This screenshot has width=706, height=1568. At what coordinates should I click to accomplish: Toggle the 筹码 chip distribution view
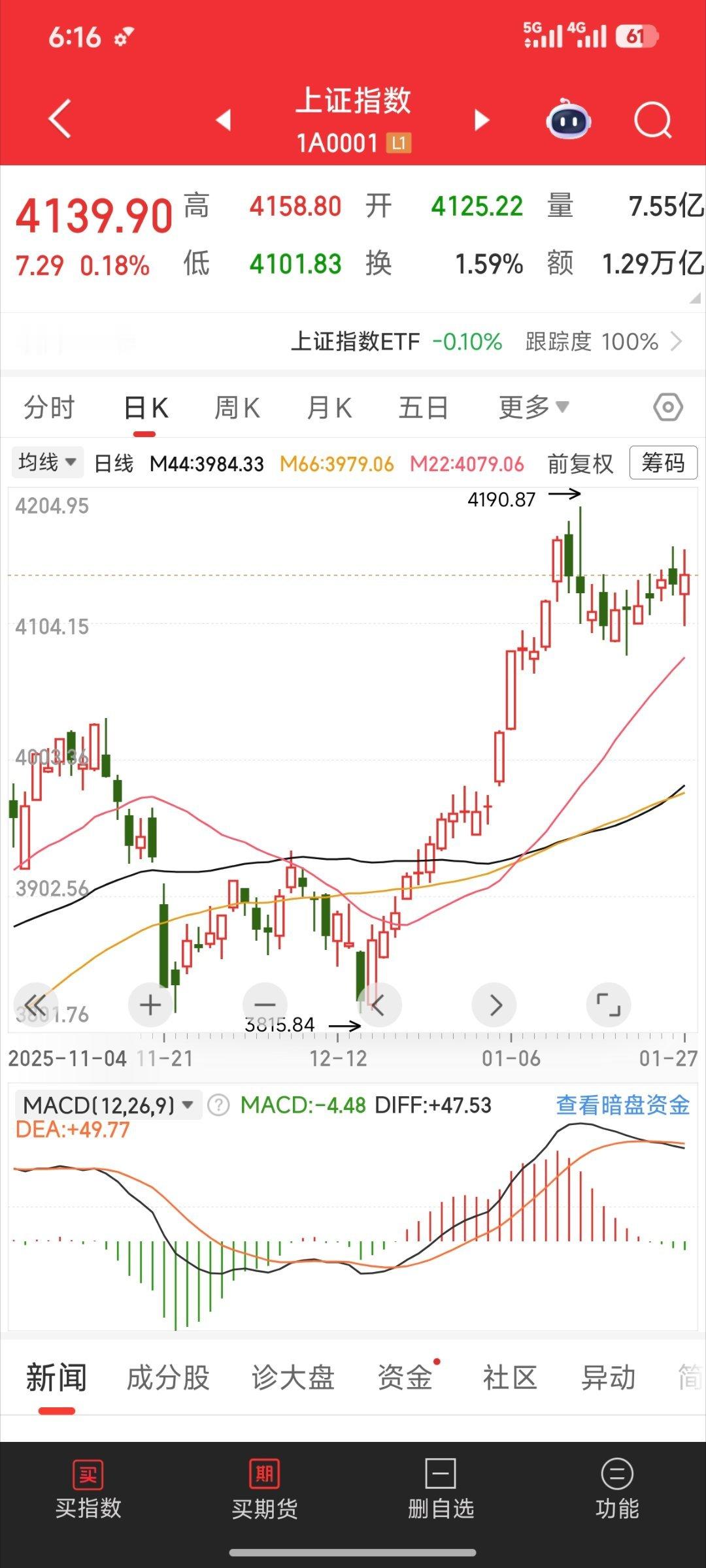tap(662, 463)
